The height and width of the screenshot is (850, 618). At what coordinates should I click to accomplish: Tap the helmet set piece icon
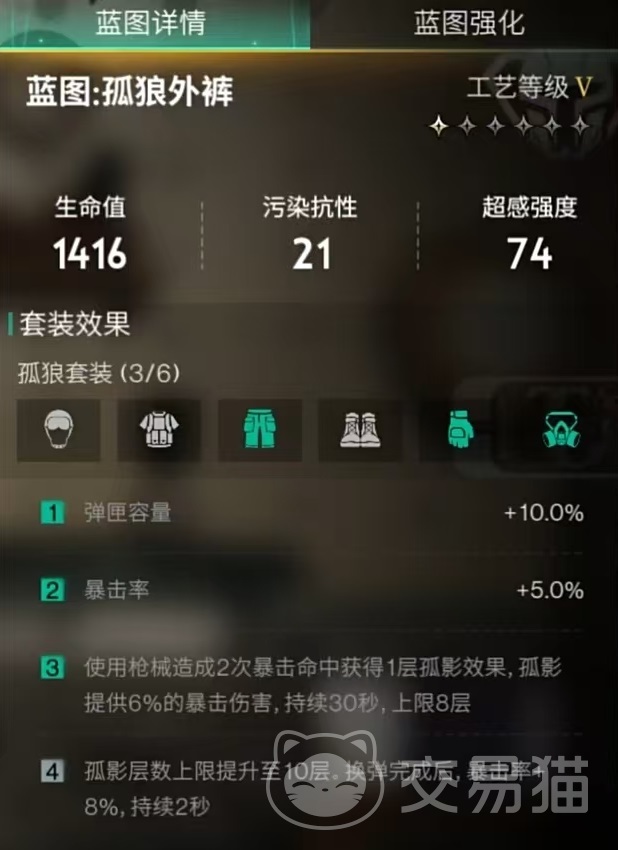point(59,431)
